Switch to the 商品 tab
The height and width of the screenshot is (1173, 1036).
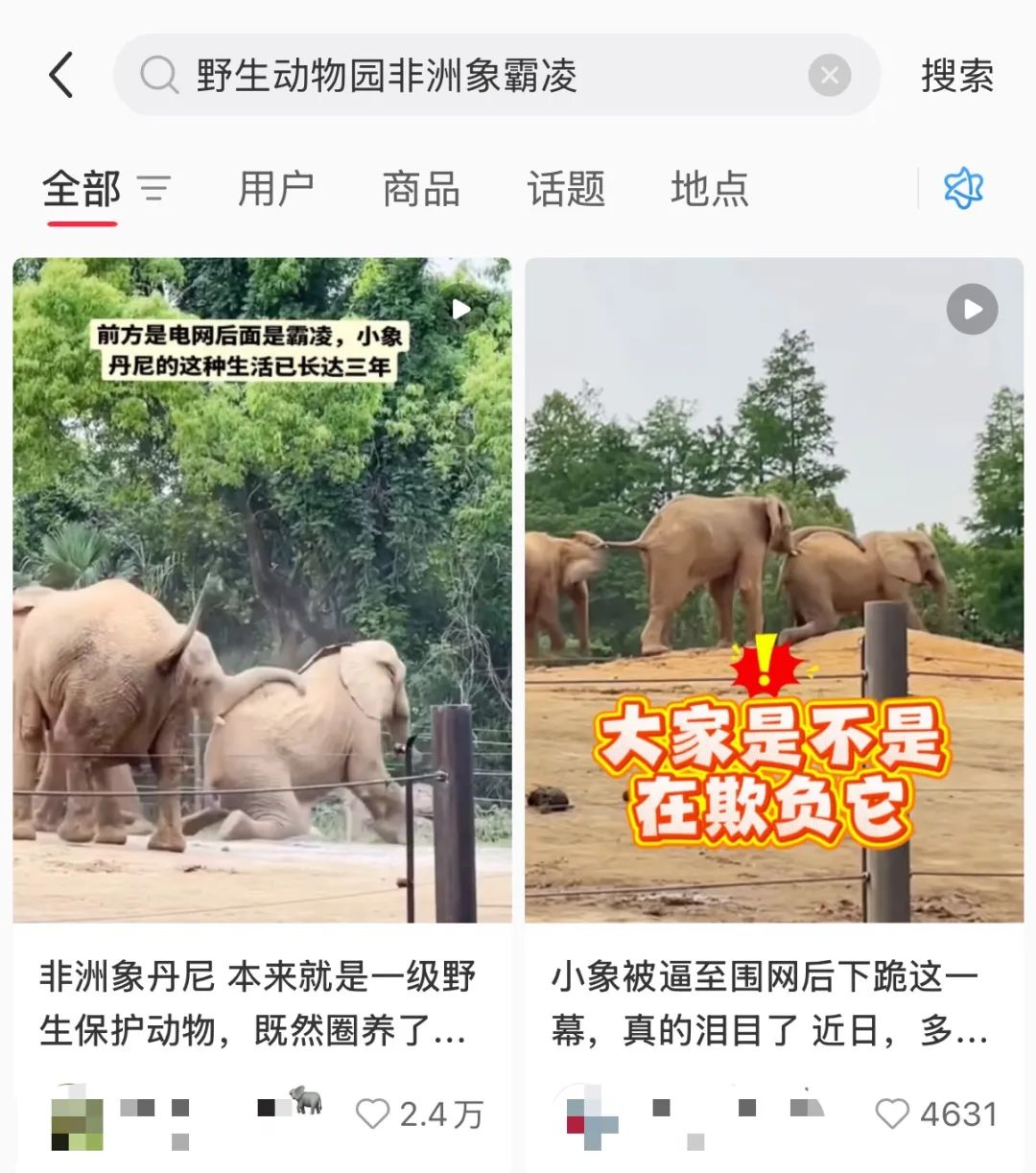[421, 188]
